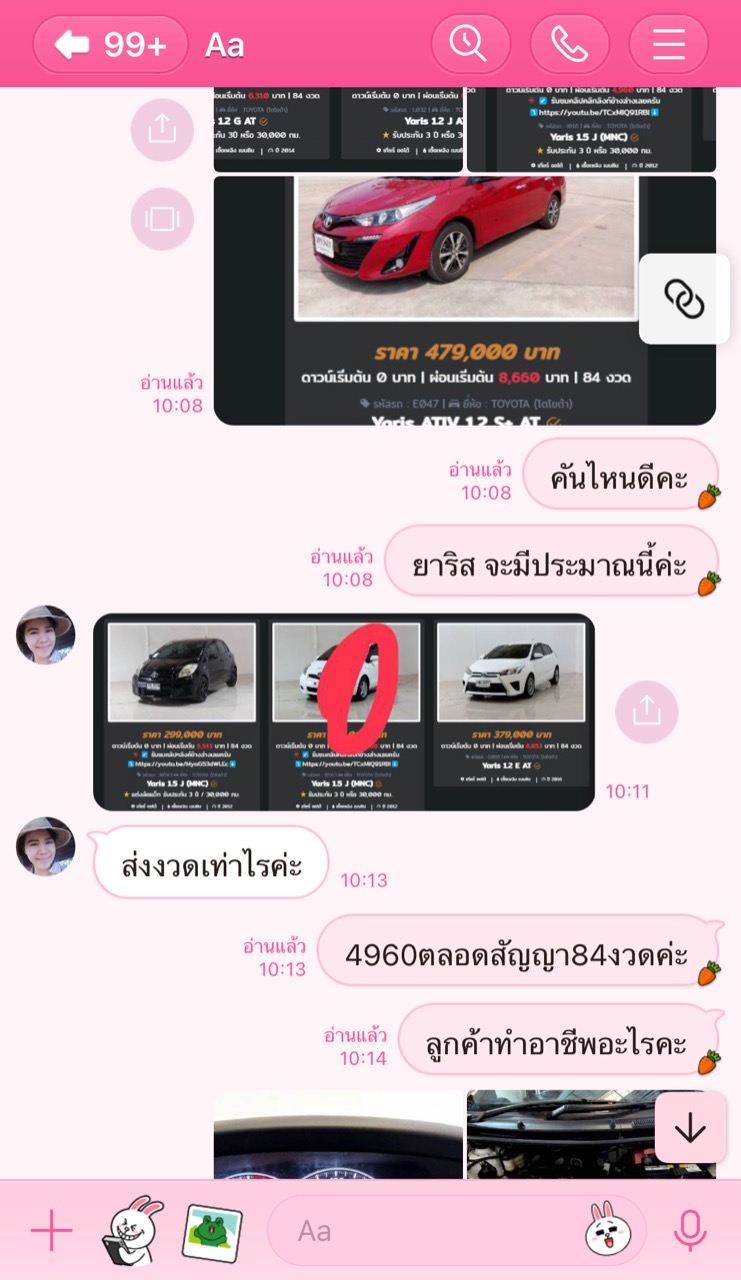Open the engine bay photo thumbnail
Screen dimensions: 741x1280
560,1135
